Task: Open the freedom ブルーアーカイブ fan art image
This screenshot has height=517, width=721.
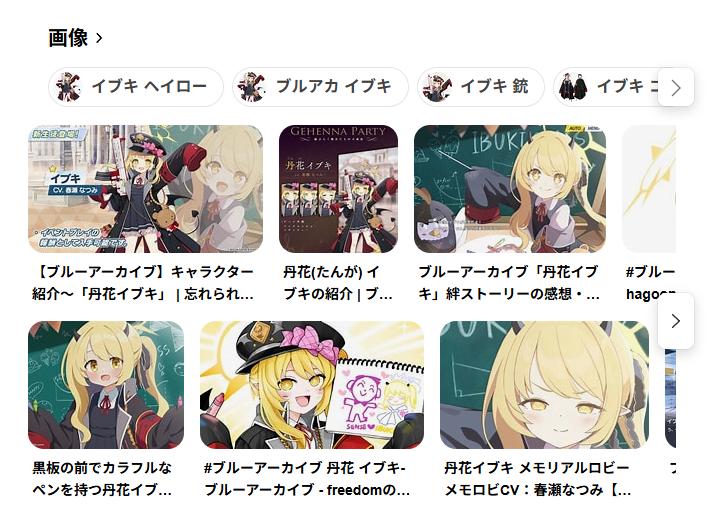Action: 312,385
